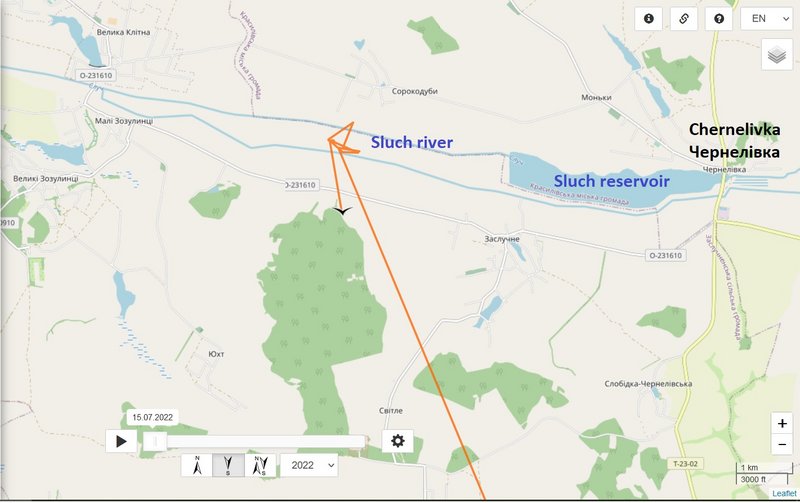Open the help question mark
This screenshot has height=503, width=800.
(x=717, y=18)
